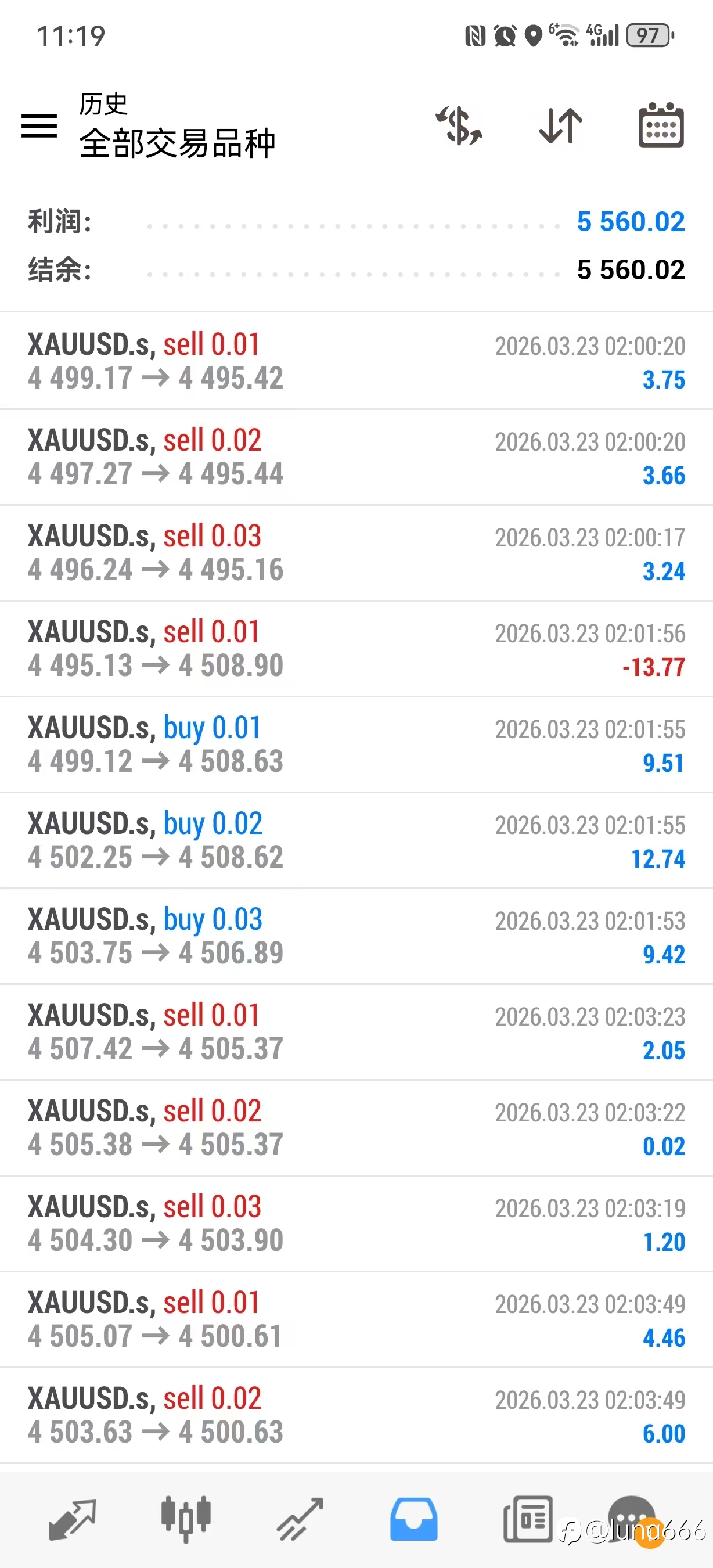Expand the buy 0.01 trade with profit 9.51
This screenshot has height=1568, width=713.
356,745
